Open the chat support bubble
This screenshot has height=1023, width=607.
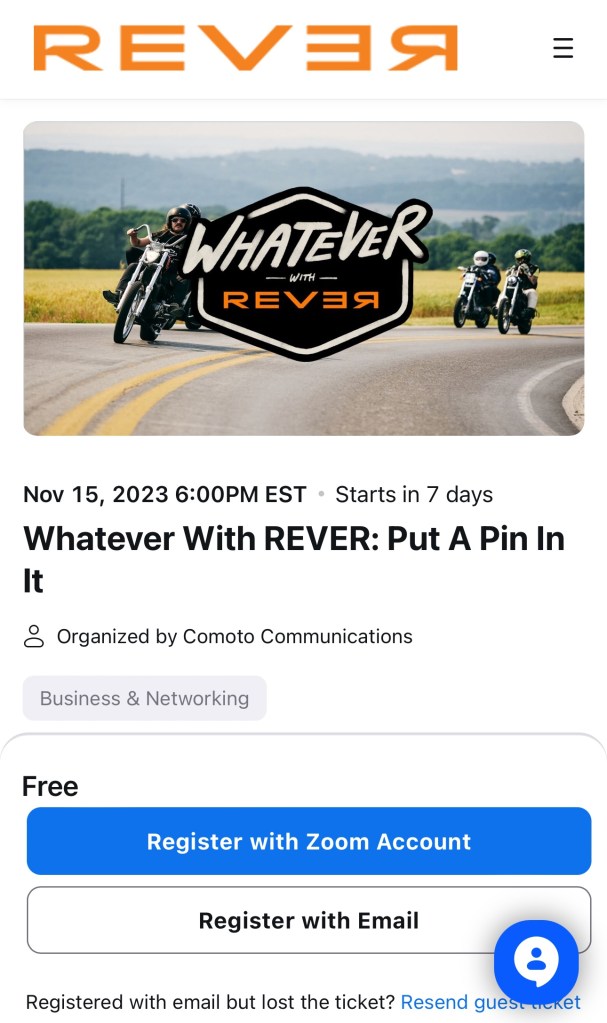(x=536, y=961)
